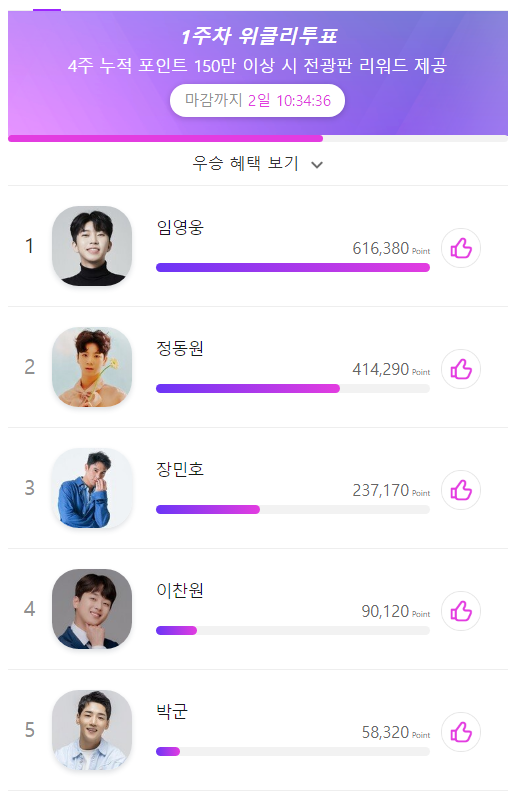The image size is (519, 804).
Task: Open 박군's profile photo
Action: (92, 730)
